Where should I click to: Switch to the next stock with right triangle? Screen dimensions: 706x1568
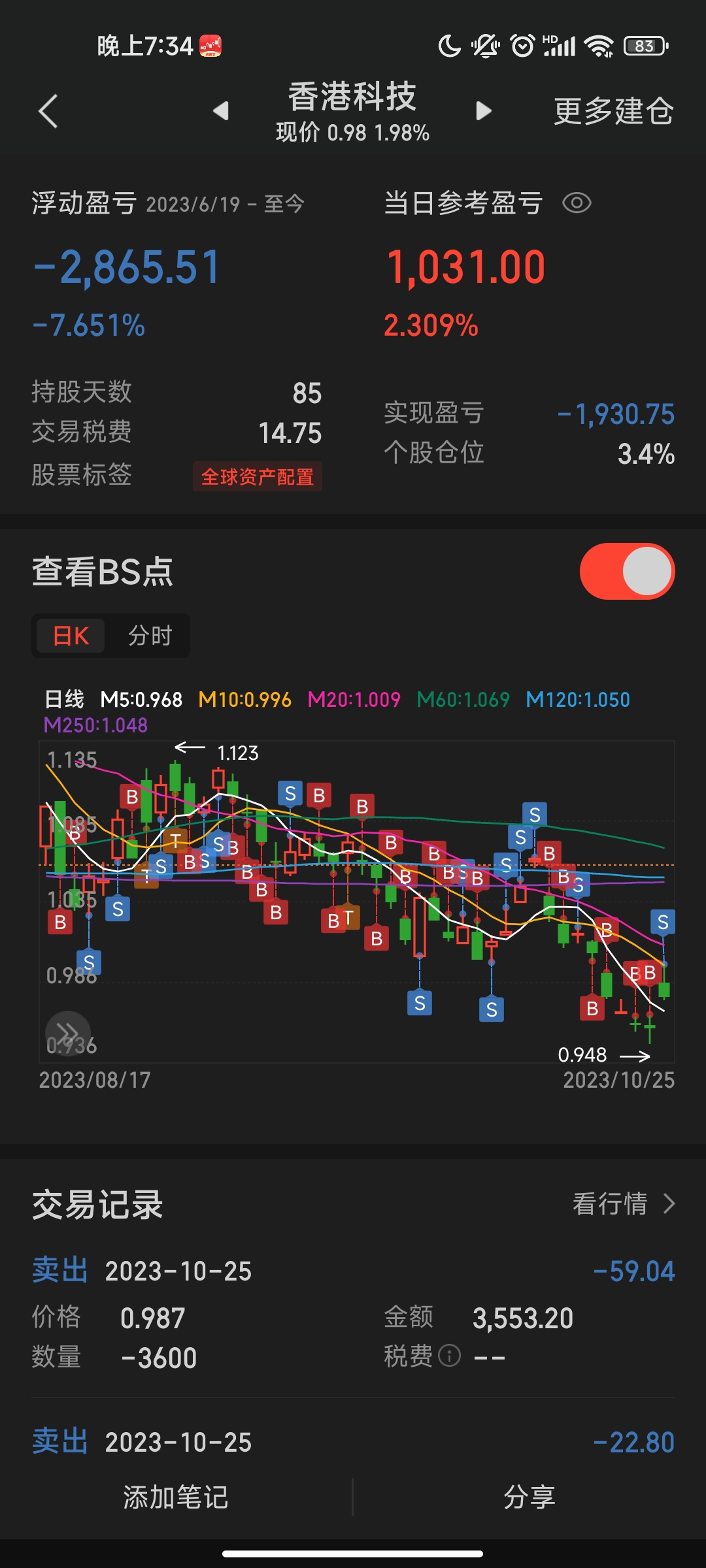[483, 111]
